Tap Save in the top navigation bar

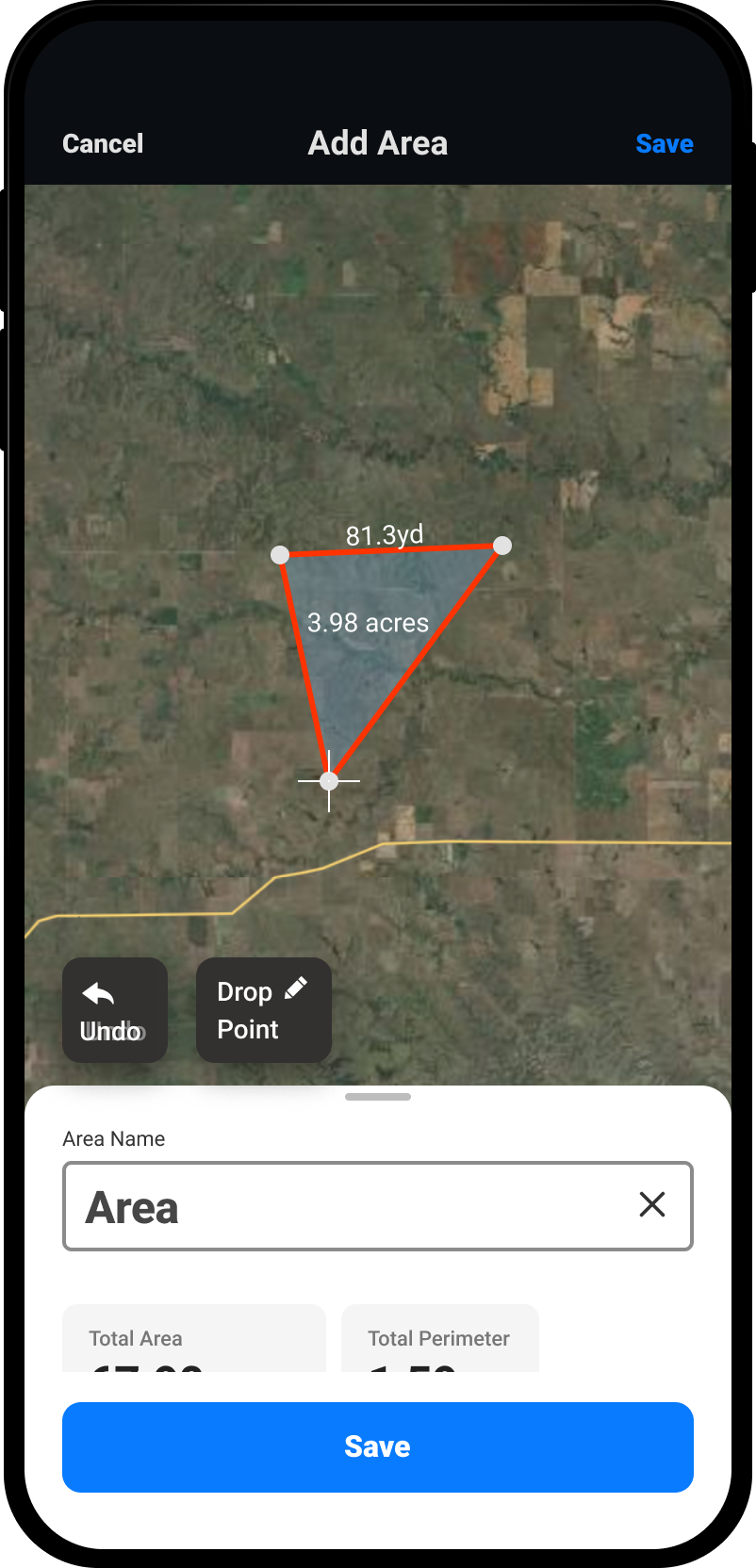click(x=665, y=143)
